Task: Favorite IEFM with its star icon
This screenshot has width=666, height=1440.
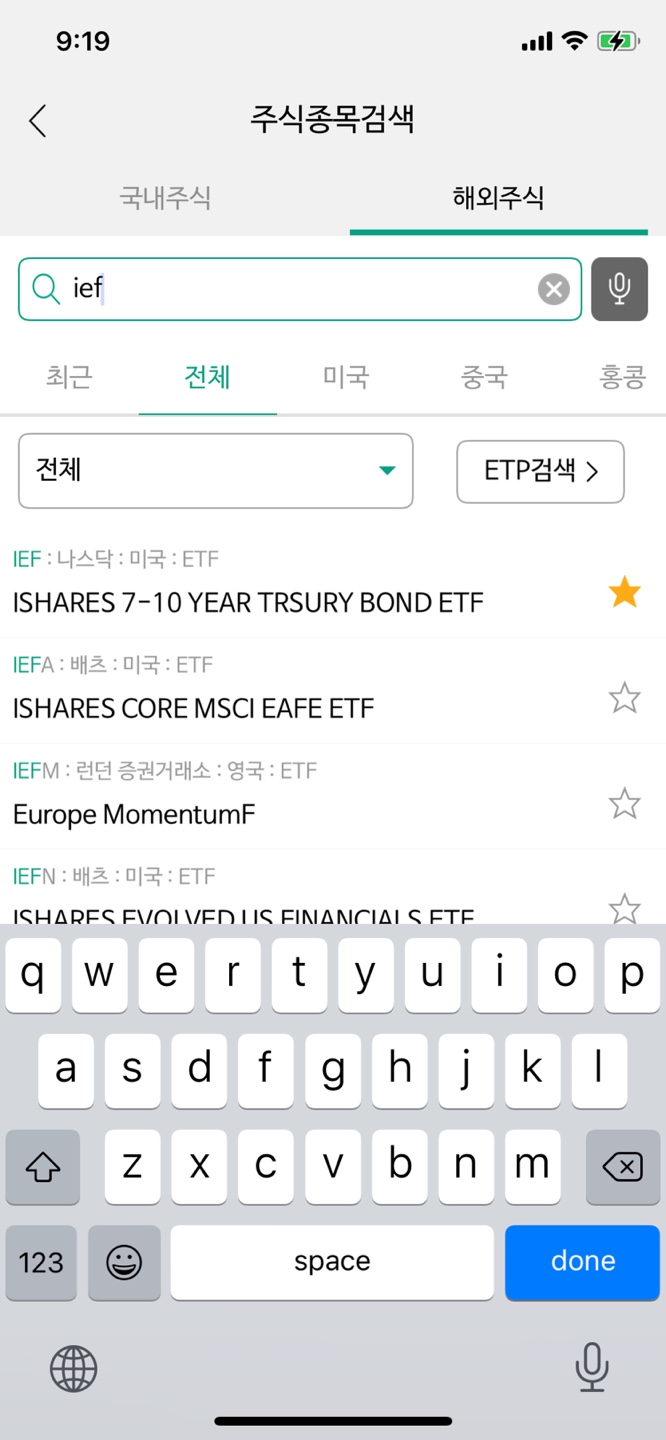Action: point(624,803)
